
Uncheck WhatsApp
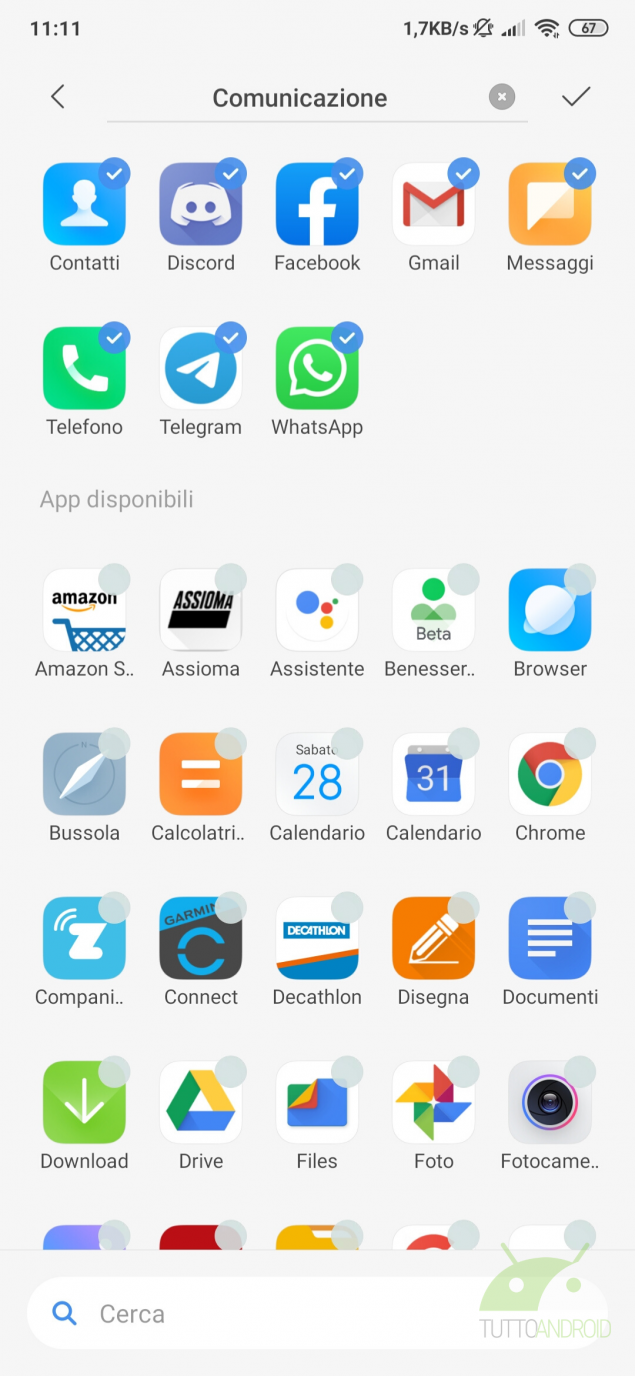pyautogui.click(x=317, y=368)
